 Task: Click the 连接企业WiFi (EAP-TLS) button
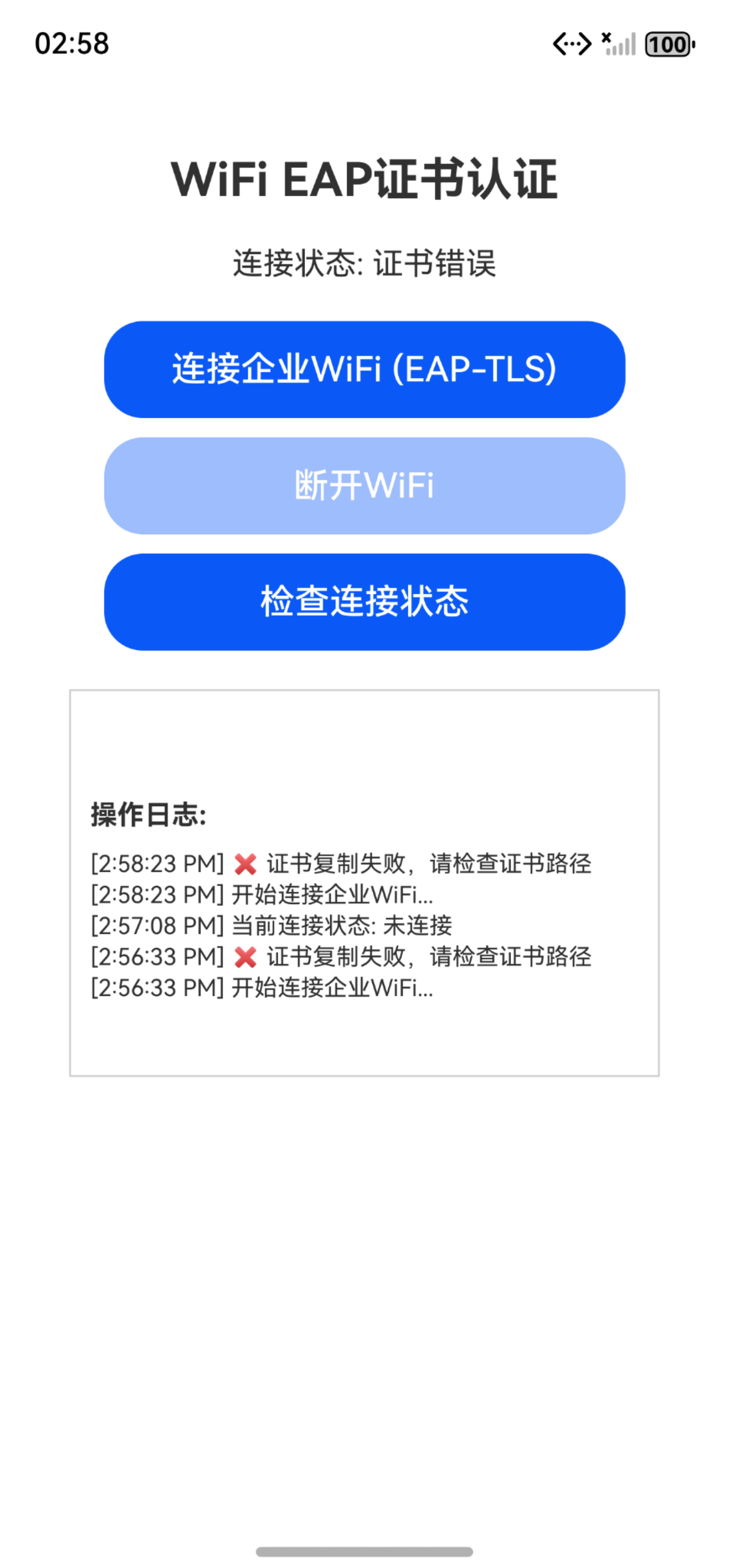pos(364,369)
